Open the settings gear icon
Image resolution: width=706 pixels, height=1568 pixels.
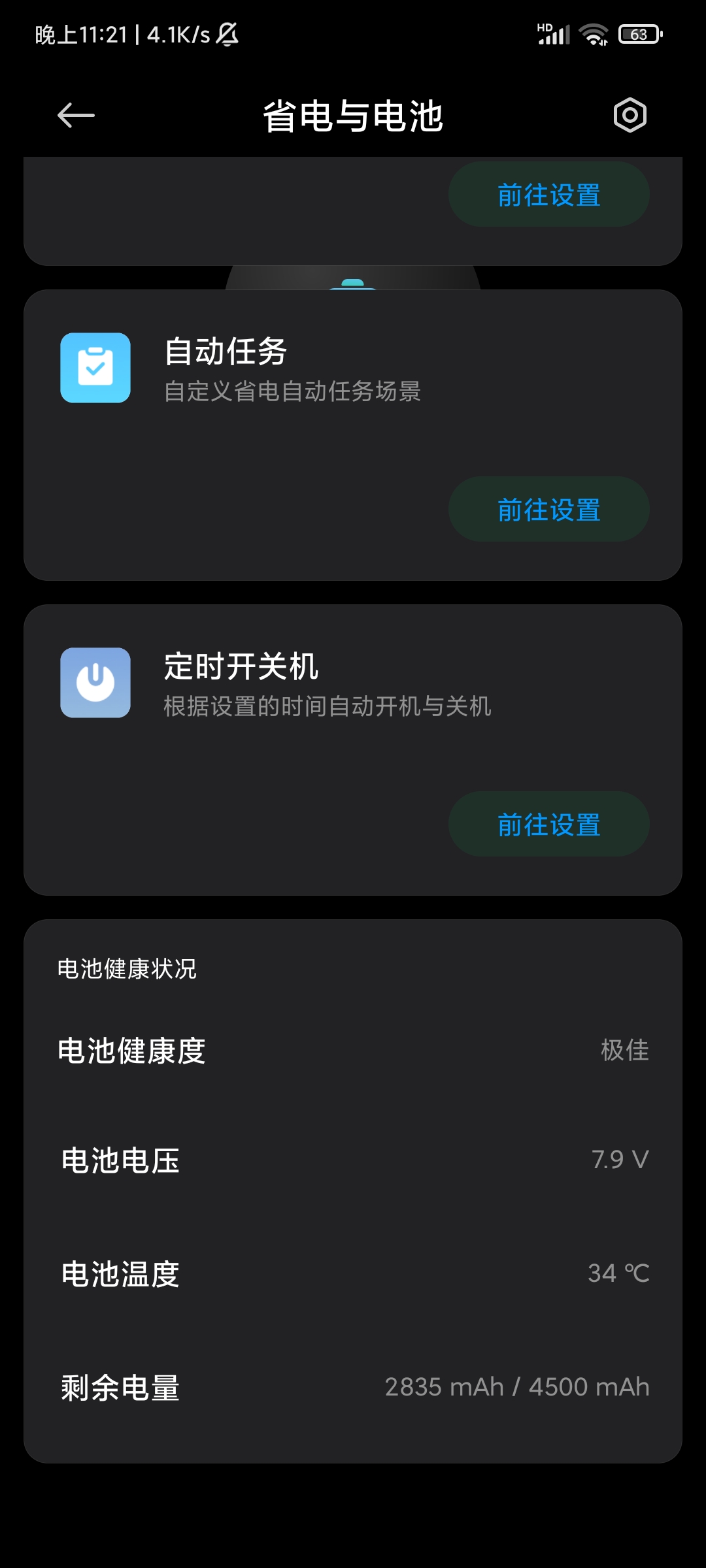point(630,116)
